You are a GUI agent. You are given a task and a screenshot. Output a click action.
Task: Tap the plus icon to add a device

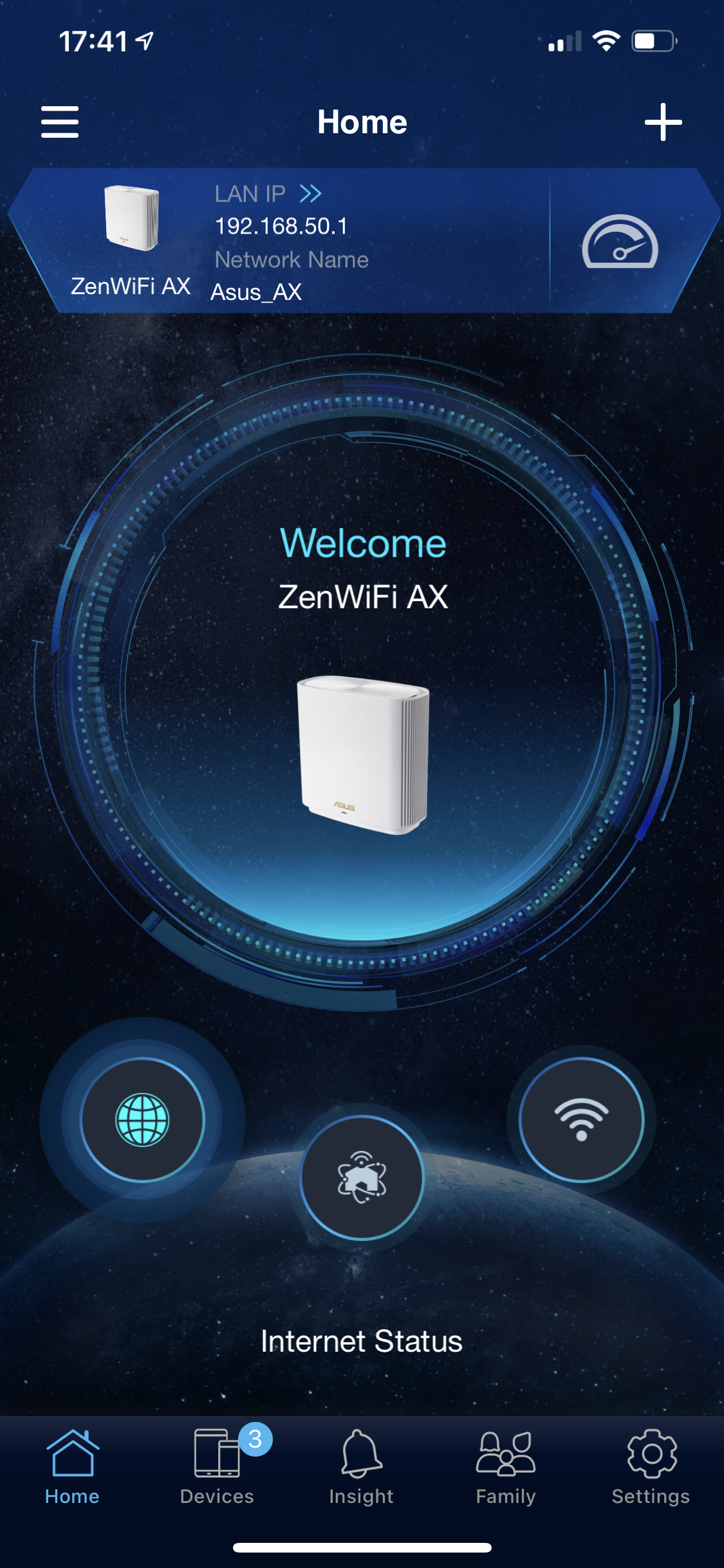click(663, 122)
